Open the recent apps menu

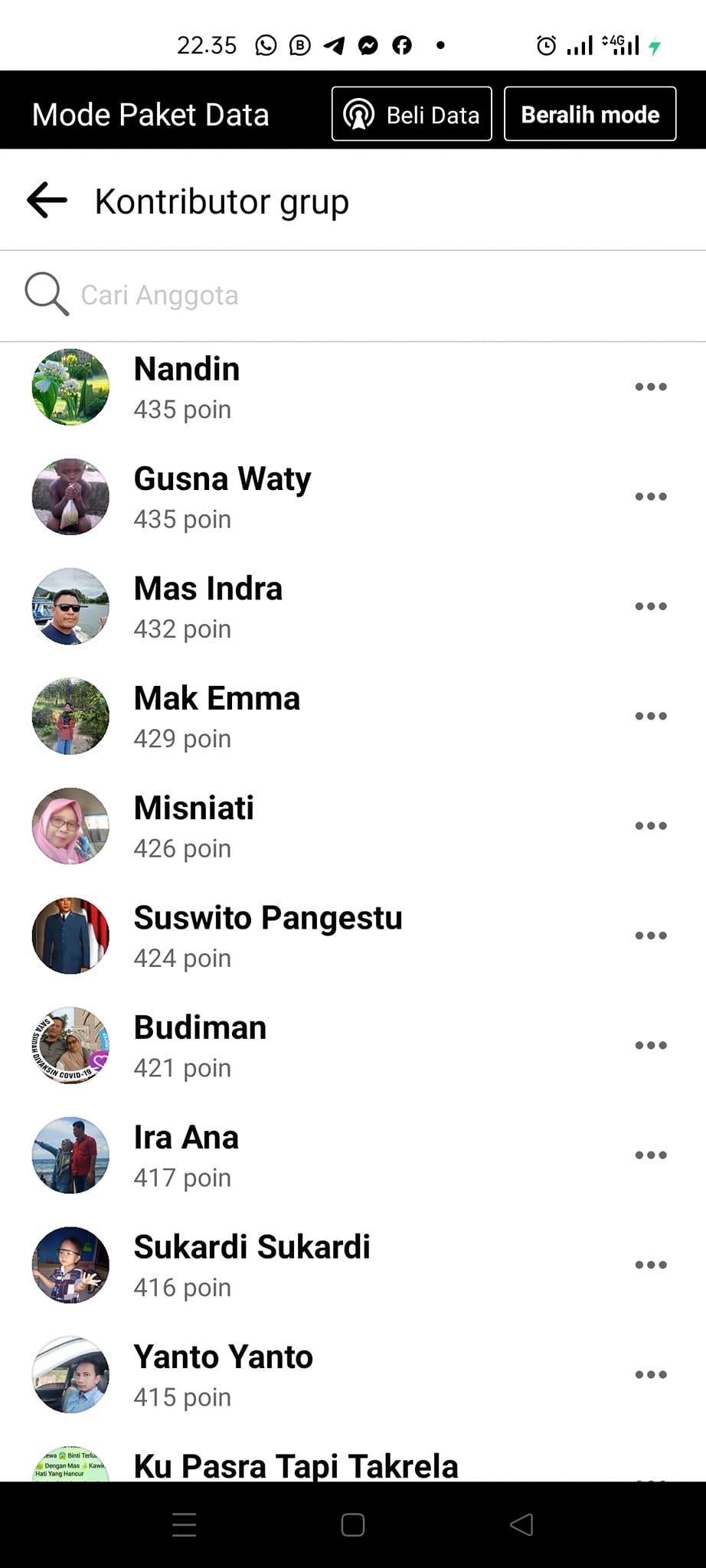click(x=185, y=1525)
